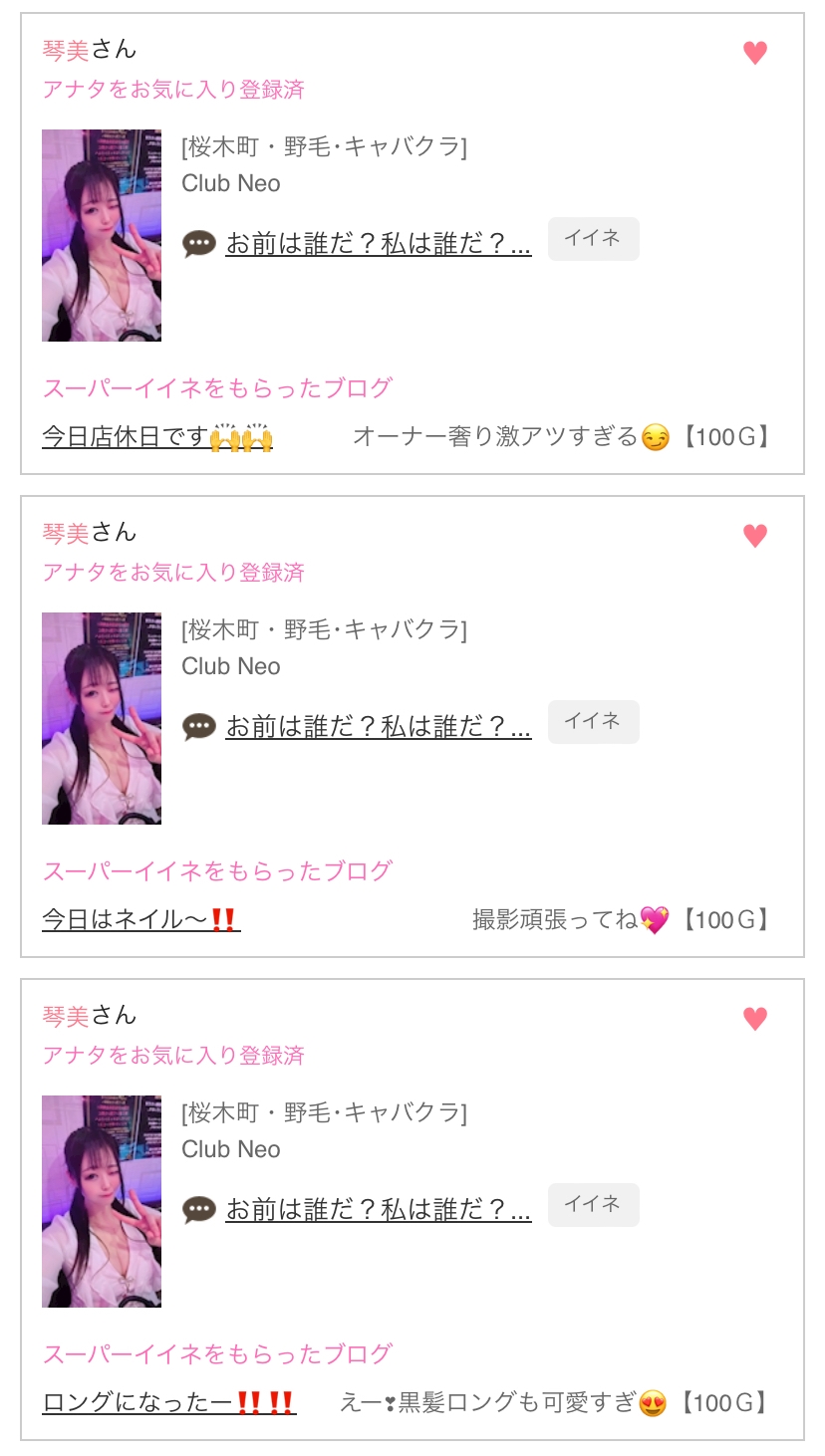
Task: Open the blog link 今日店休日です
Action: coord(157,437)
